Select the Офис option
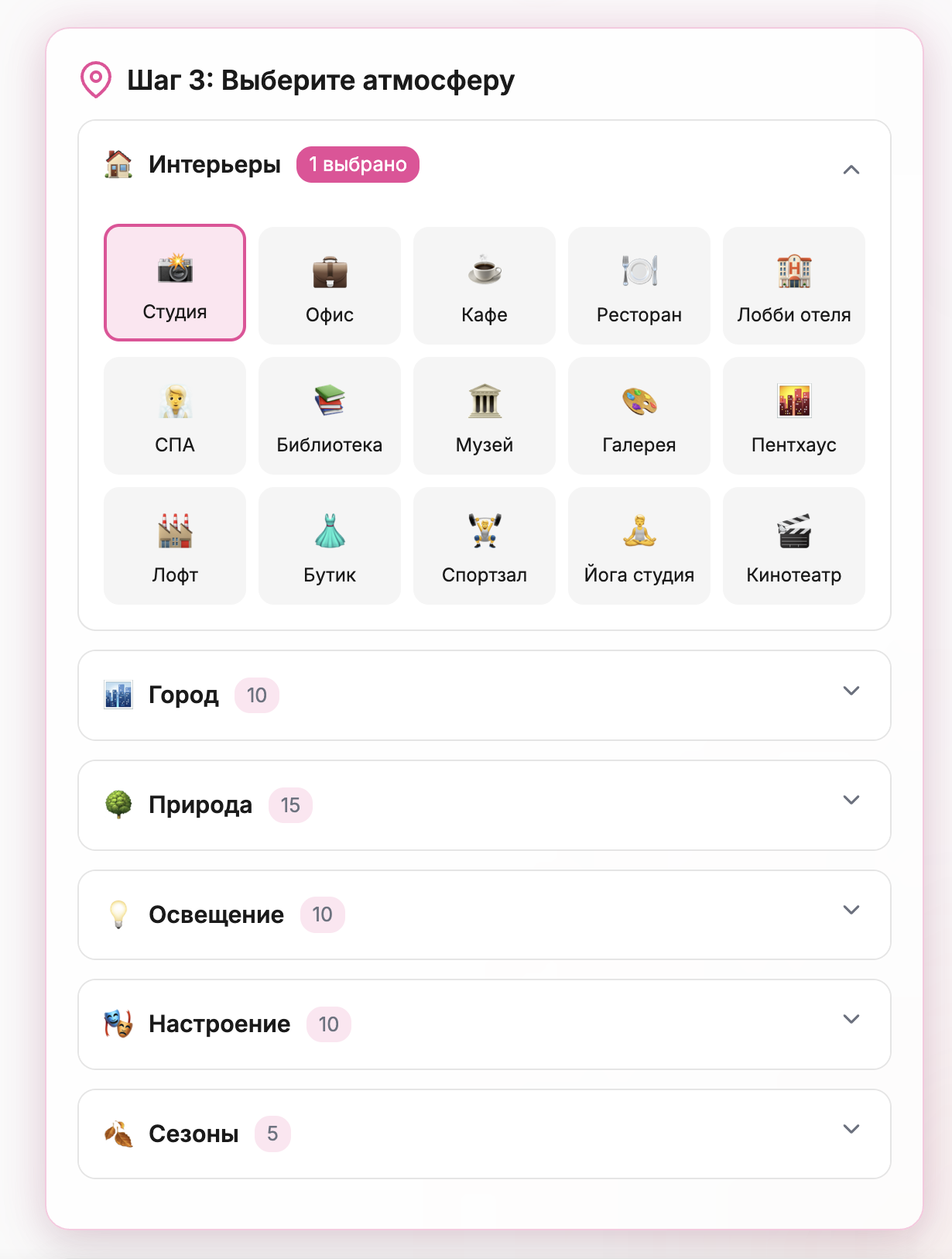Viewport: 952px width, 1259px height. pyautogui.click(x=330, y=286)
